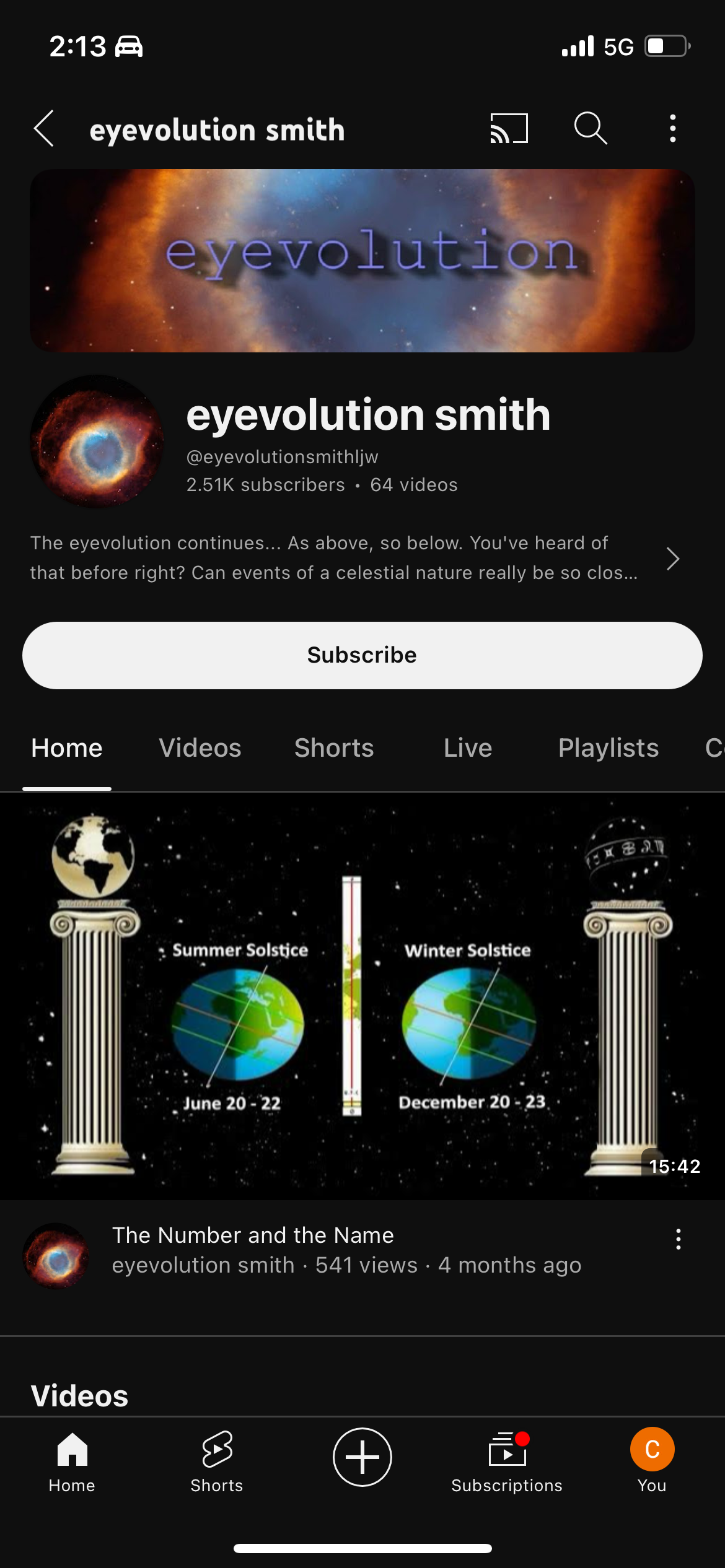Open the Subscriptions feed

tap(507, 1461)
